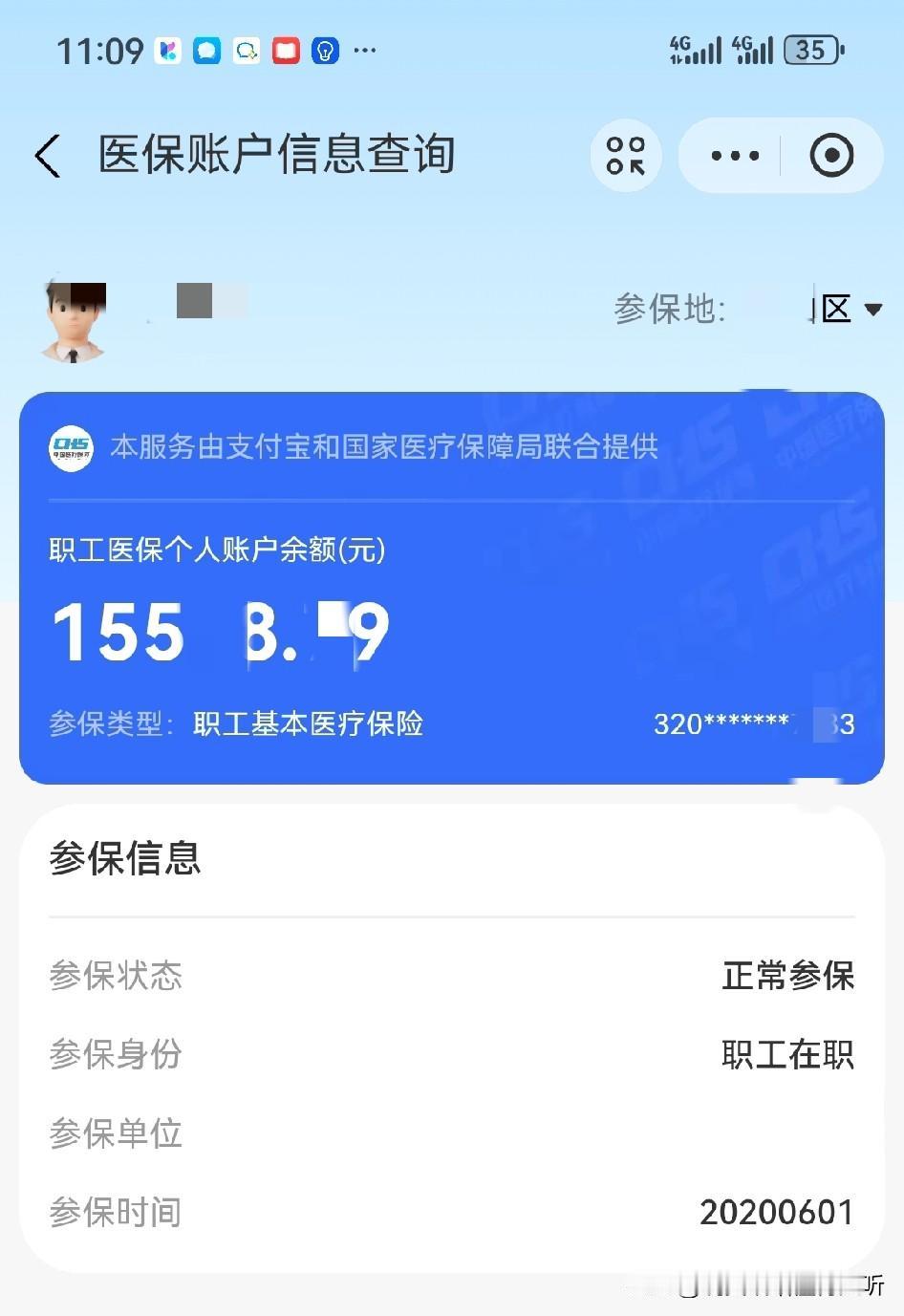The width and height of the screenshot is (904, 1316).
Task: Tap the back arrow on the title bar
Action: pos(48,155)
